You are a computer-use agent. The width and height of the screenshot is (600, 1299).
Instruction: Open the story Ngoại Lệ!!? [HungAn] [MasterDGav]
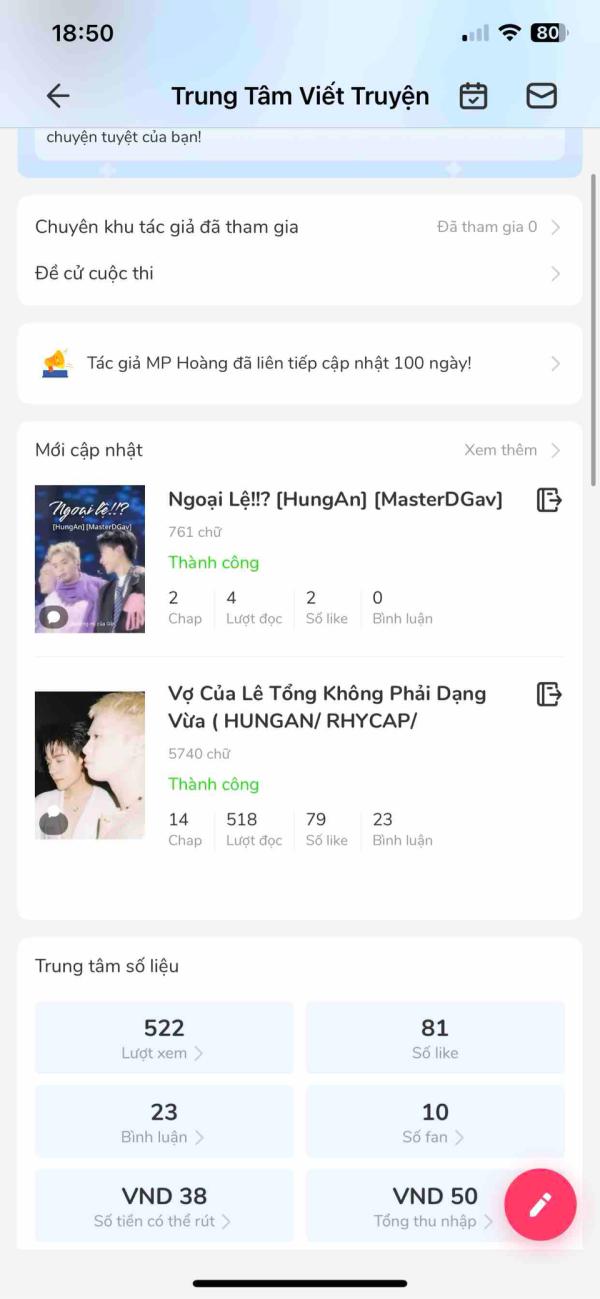[335, 500]
